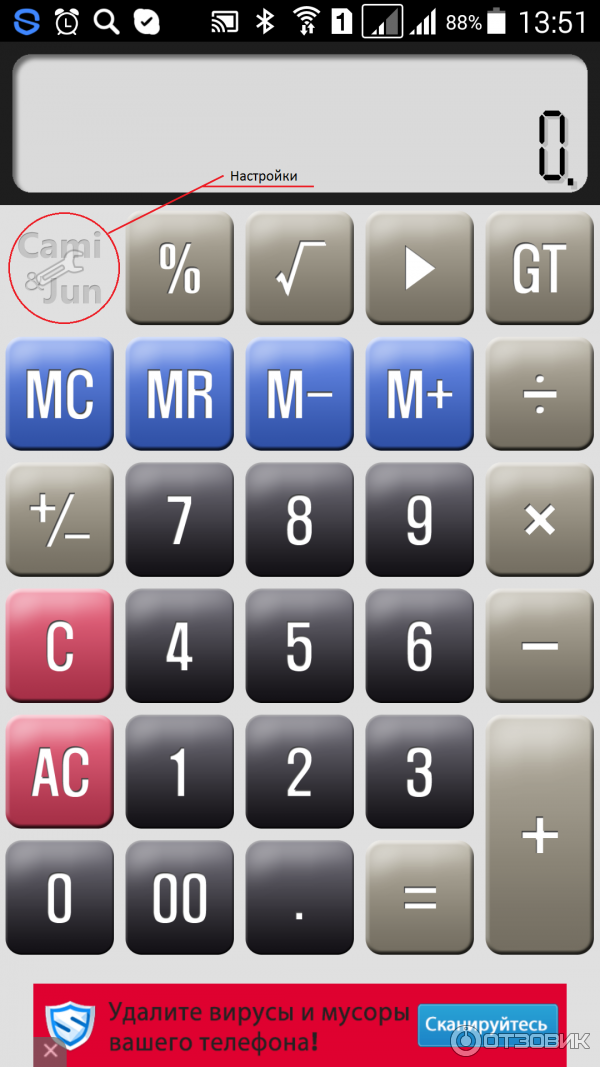Insert a decimal point
Viewport: 600px width, 1067px height.
point(300,897)
